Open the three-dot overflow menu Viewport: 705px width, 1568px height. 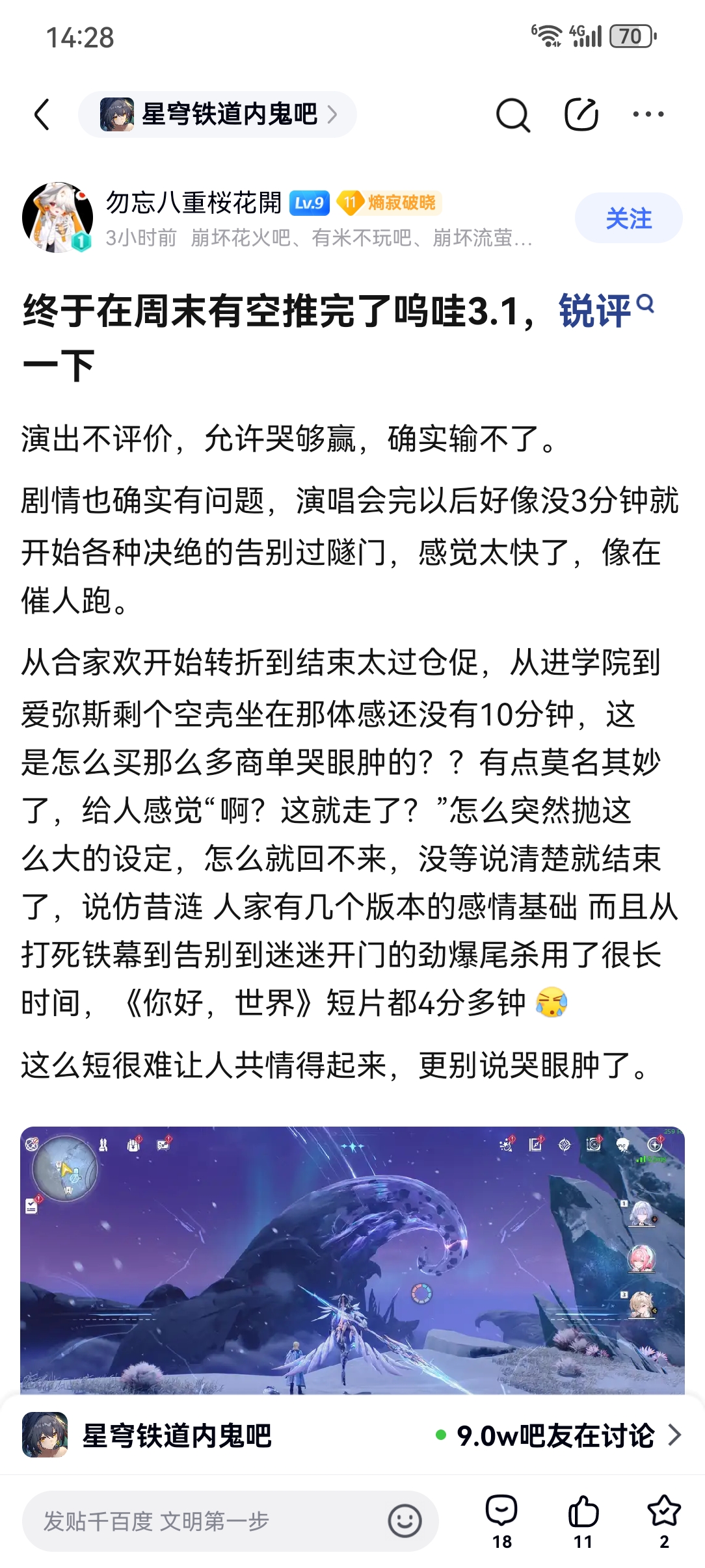[x=648, y=114]
